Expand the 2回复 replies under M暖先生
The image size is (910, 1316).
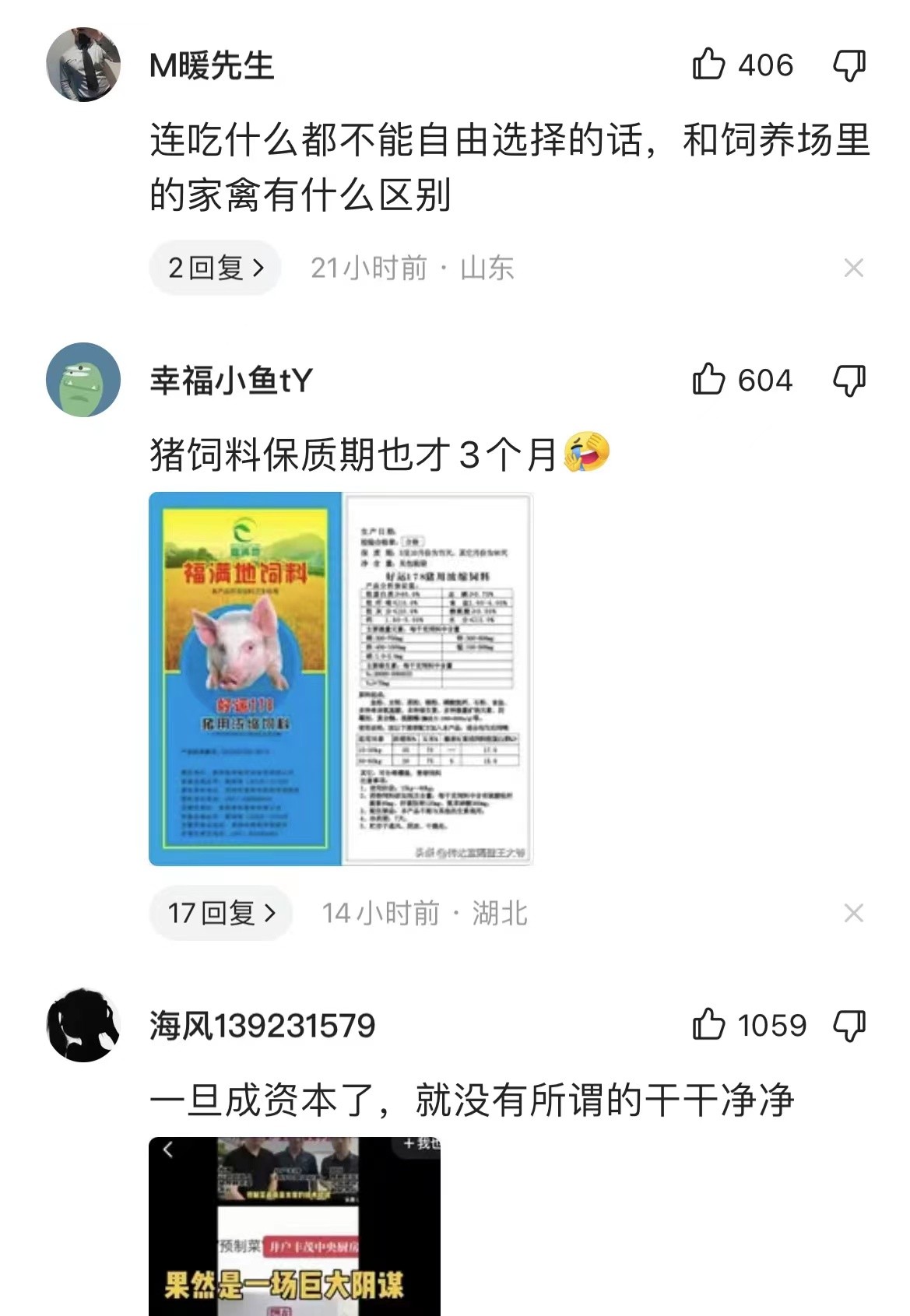pos(215,268)
